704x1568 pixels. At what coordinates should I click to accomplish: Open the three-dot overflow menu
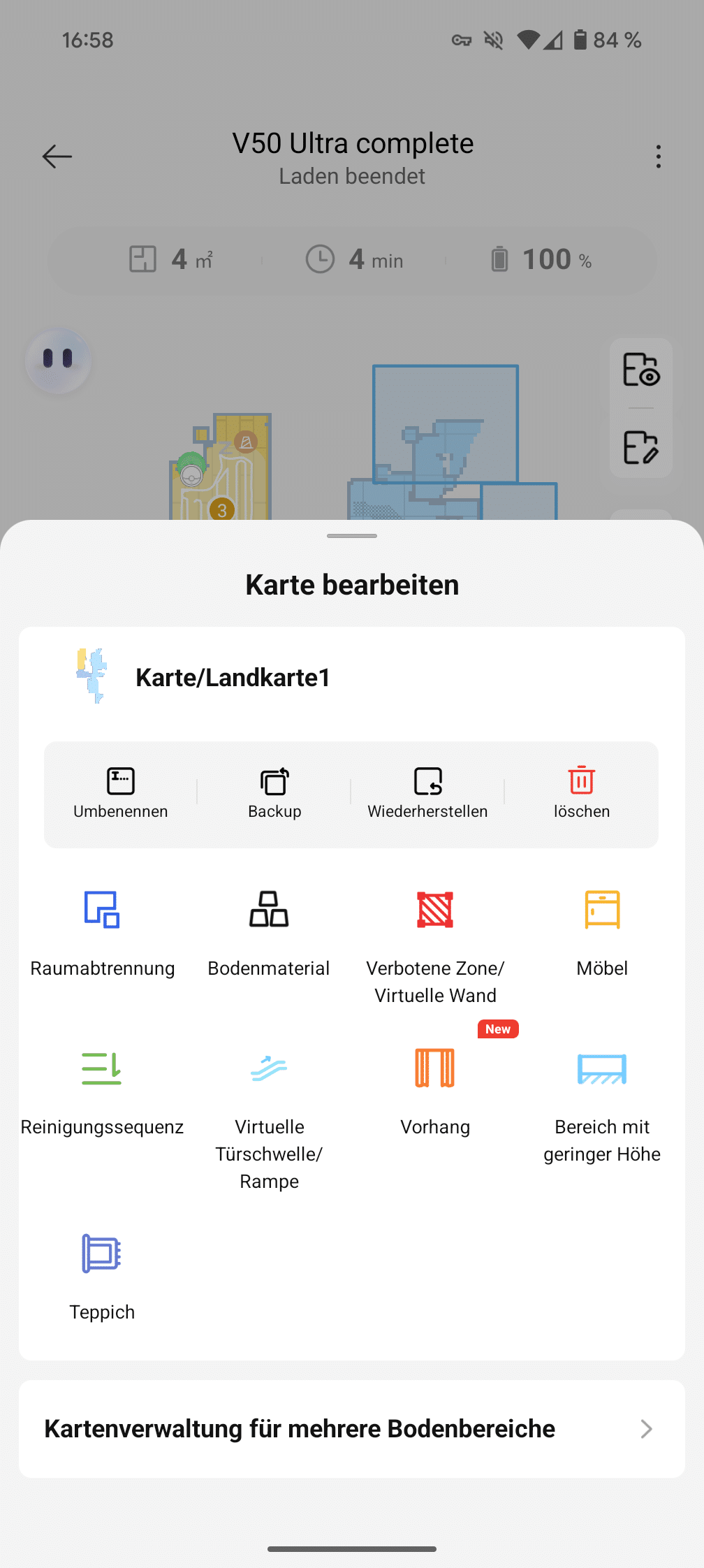(x=658, y=157)
